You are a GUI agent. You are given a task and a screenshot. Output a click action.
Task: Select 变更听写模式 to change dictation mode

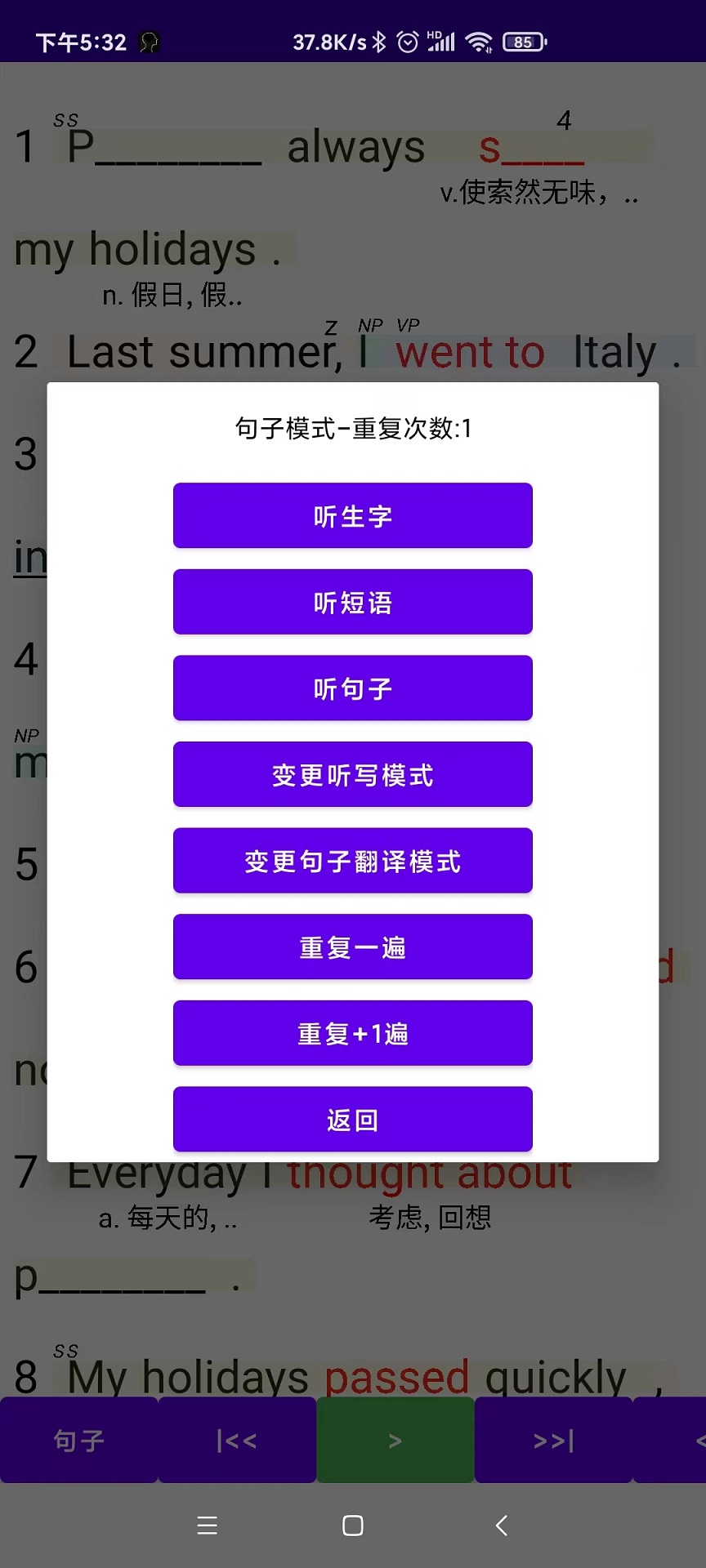352,774
